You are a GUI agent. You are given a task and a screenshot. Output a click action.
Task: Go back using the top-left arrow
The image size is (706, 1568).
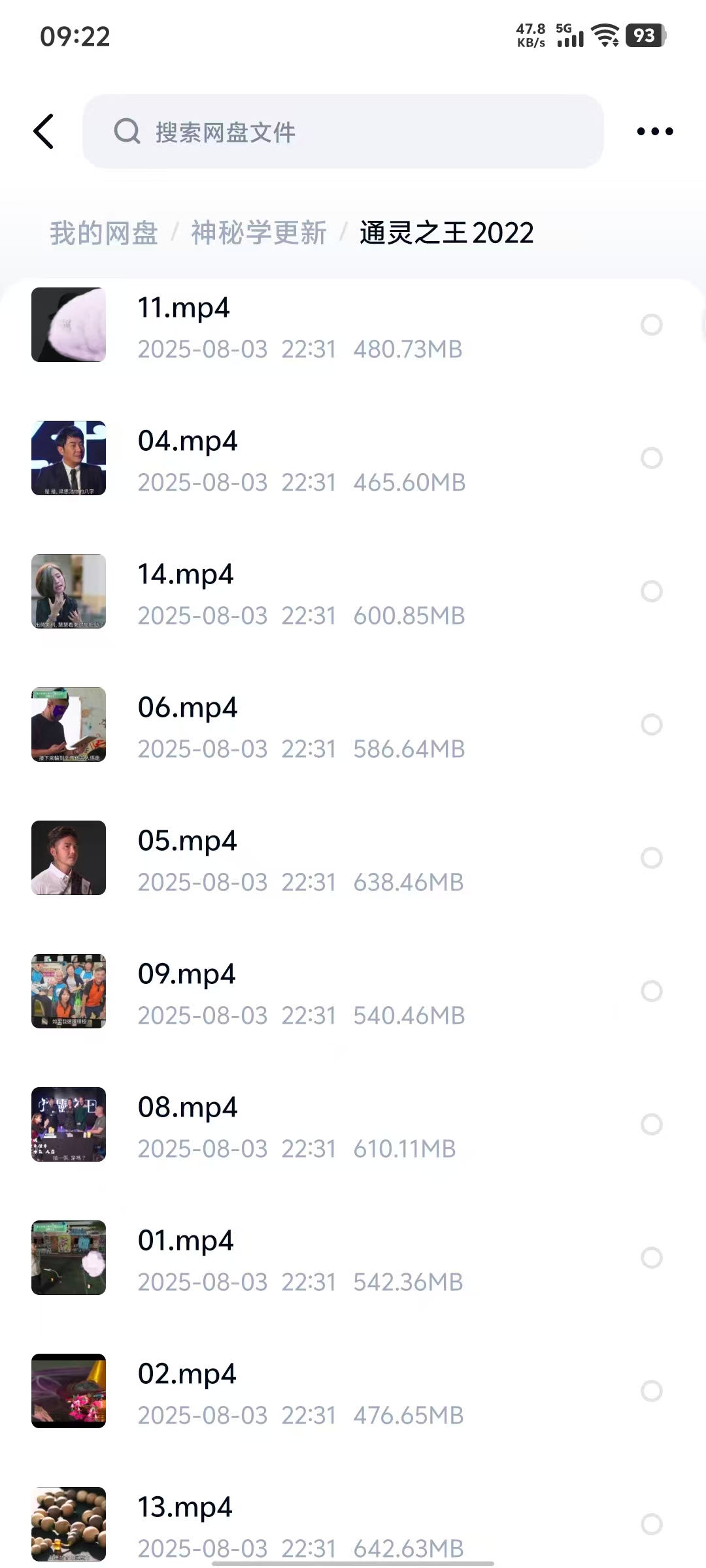pos(44,131)
